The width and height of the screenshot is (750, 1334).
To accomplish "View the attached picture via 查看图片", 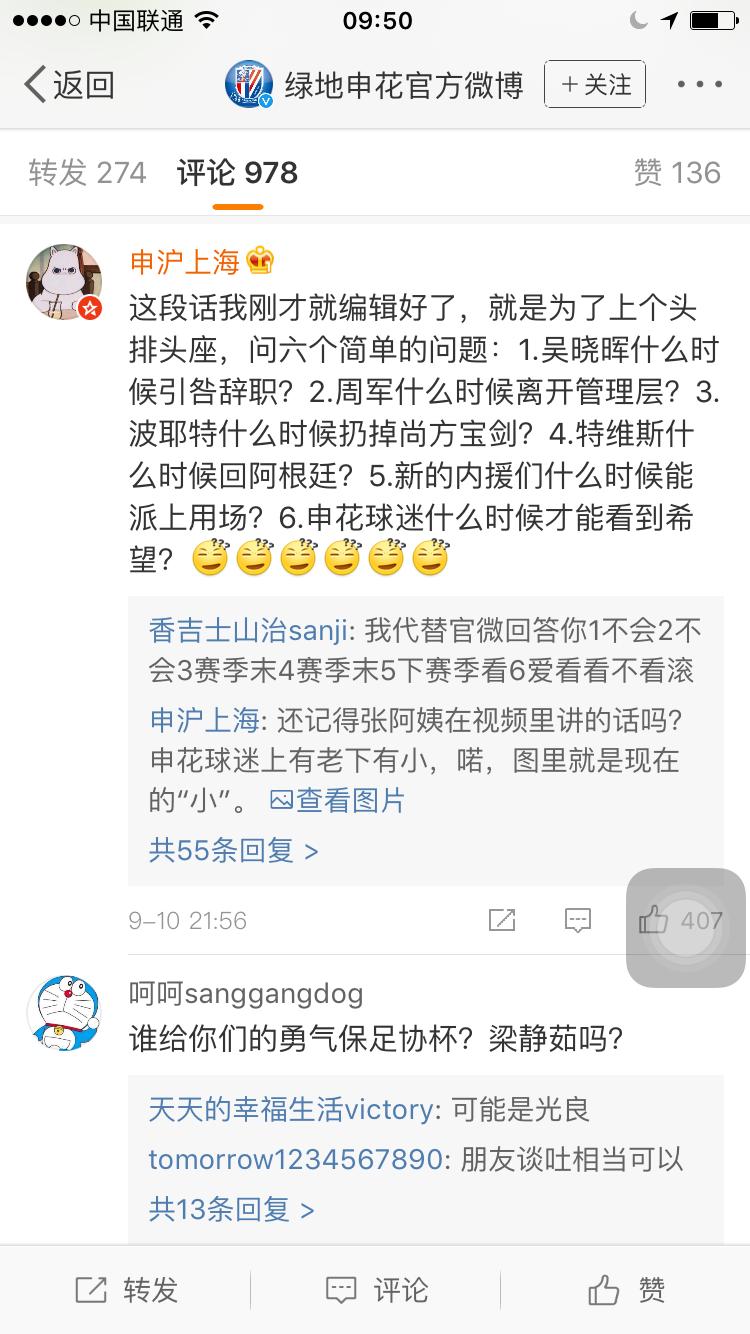I will pos(338,800).
